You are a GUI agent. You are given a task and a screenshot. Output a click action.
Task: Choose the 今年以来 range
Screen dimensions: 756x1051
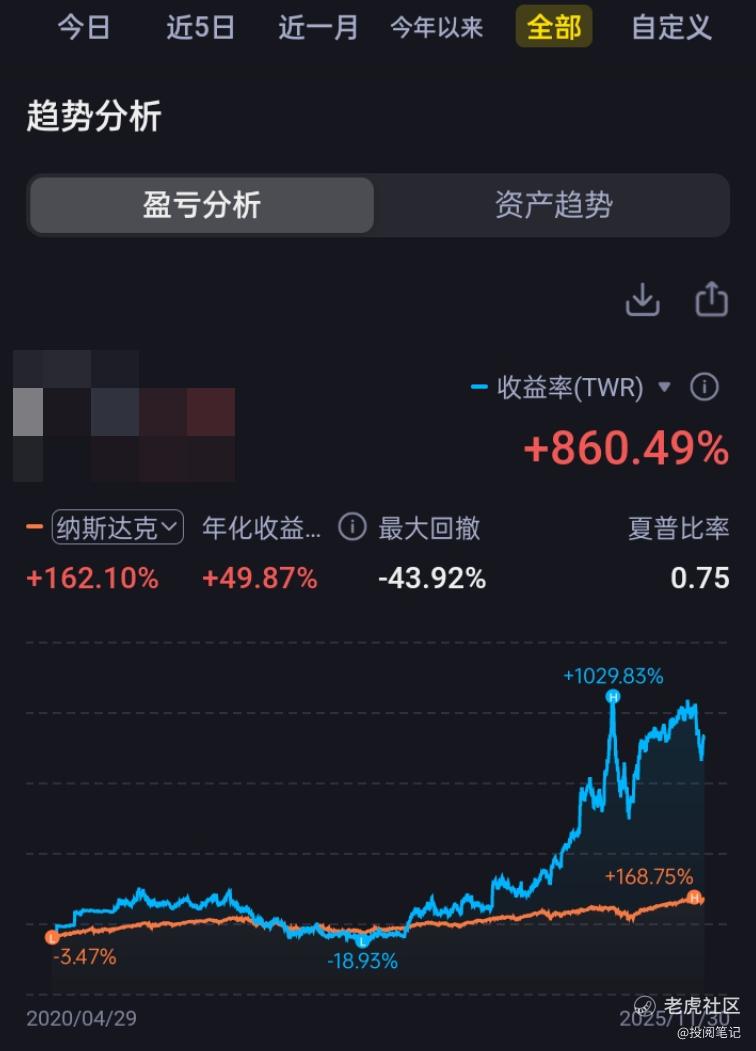[436, 27]
